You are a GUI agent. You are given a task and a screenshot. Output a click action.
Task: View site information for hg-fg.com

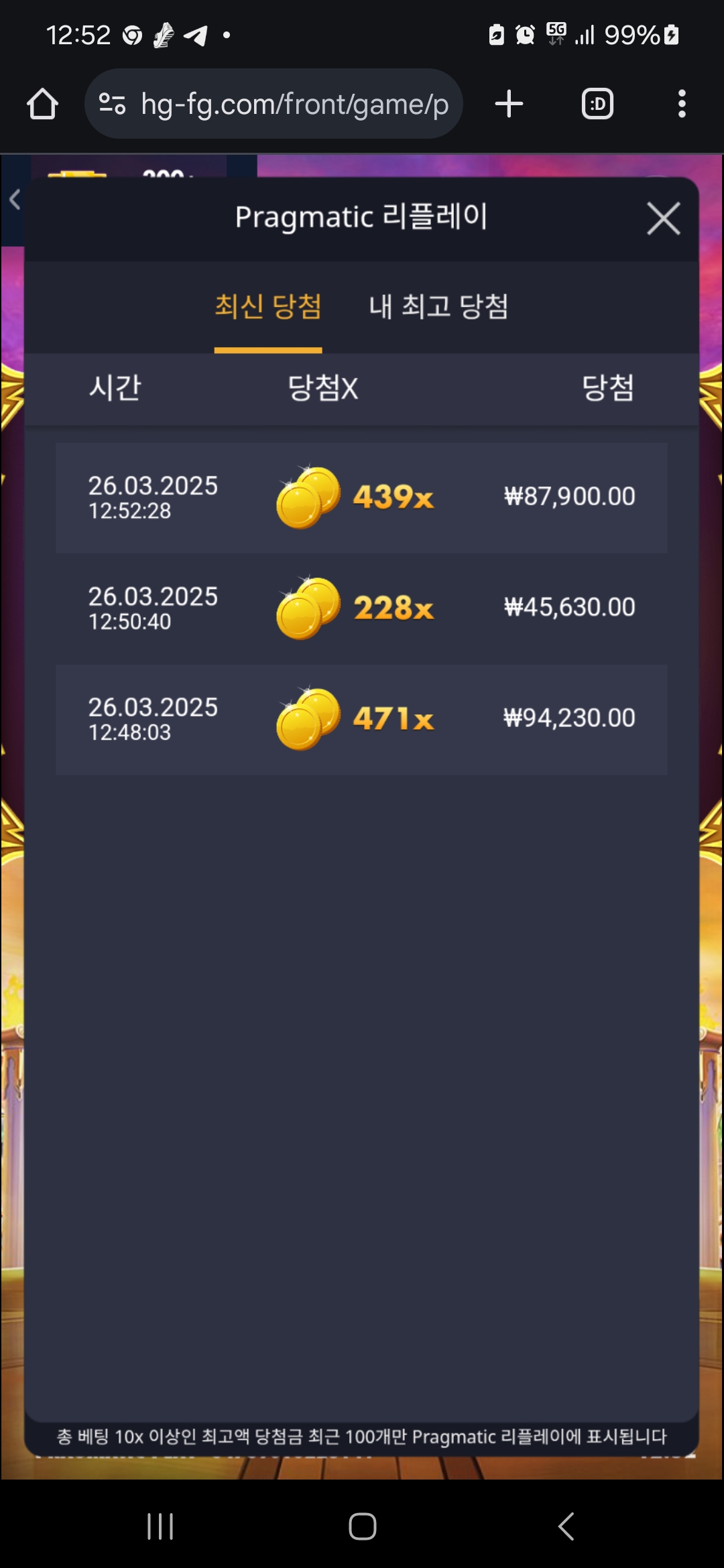pyautogui.click(x=112, y=104)
